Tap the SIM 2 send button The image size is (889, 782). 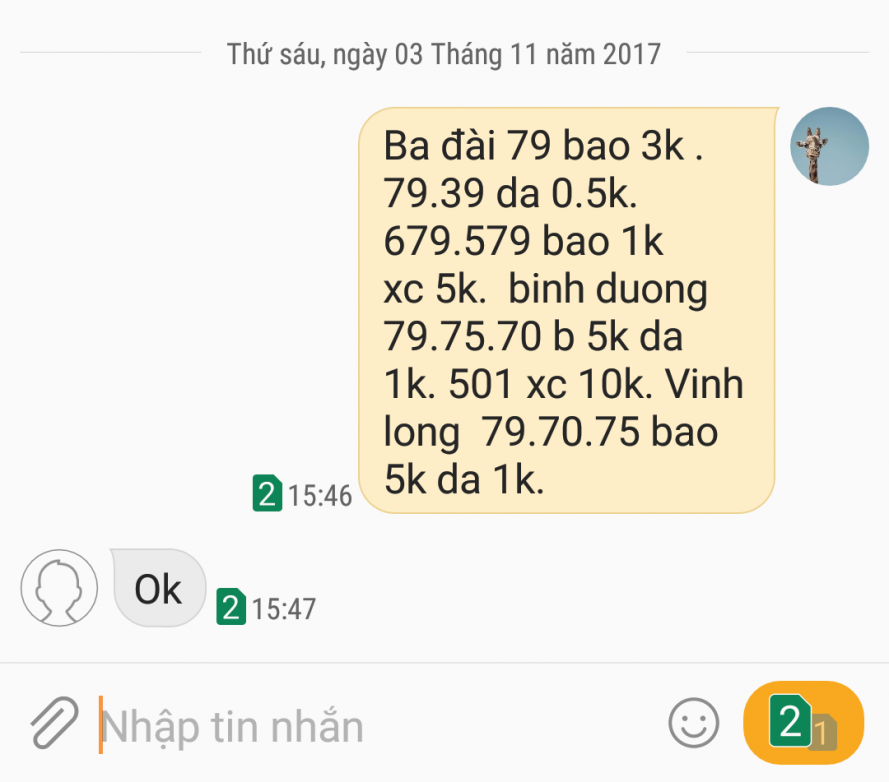click(x=803, y=723)
